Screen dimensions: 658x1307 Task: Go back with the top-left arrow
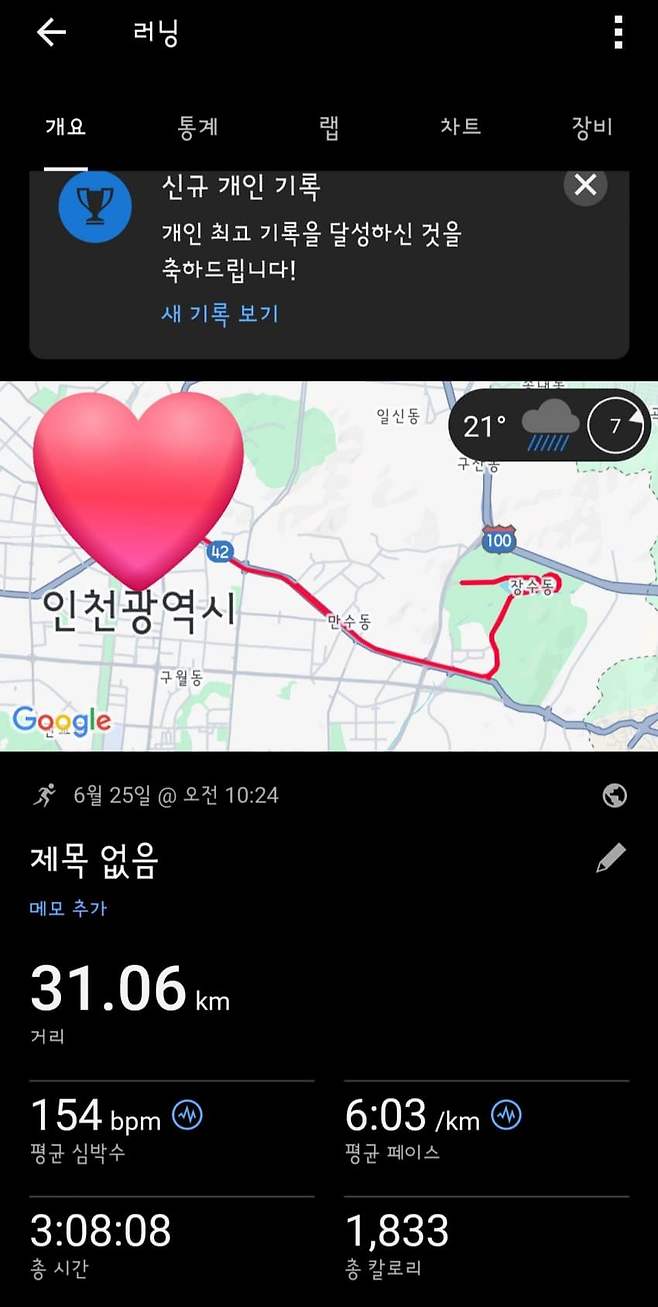(51, 33)
